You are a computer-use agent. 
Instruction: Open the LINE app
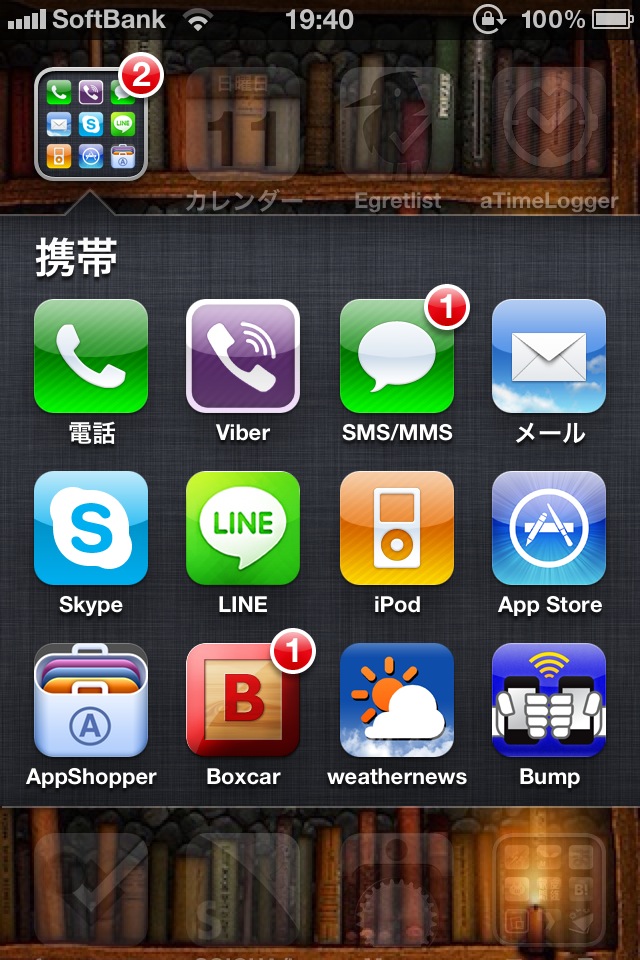(x=243, y=528)
